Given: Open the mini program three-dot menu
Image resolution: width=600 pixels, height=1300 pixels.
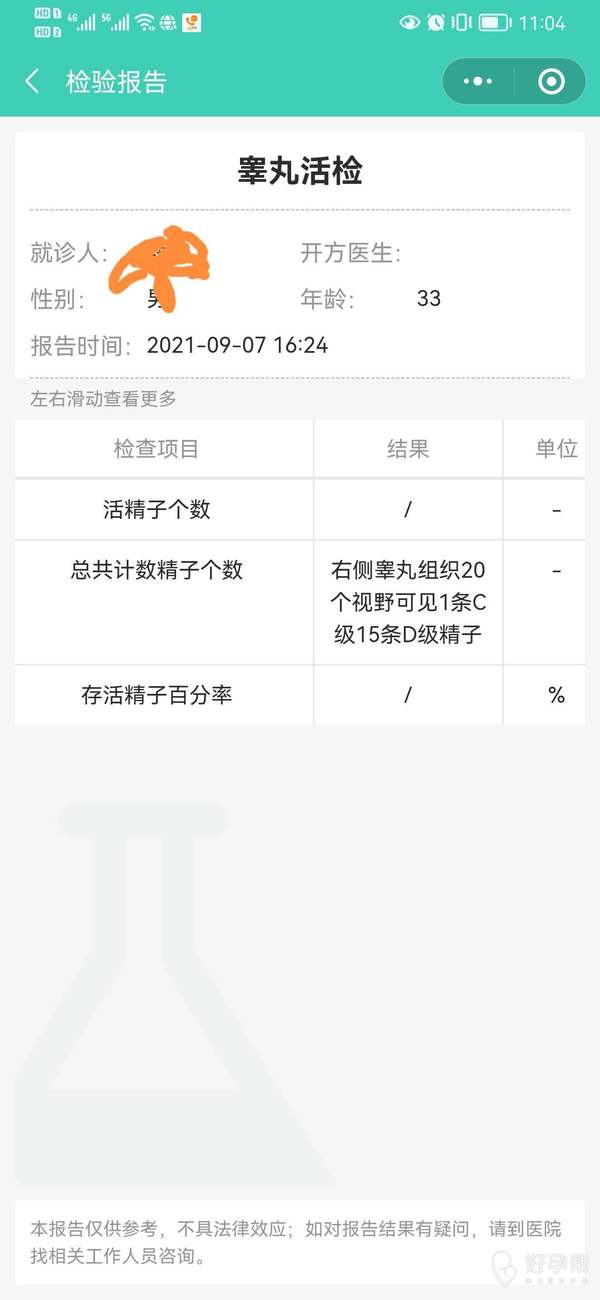Looking at the screenshot, I should pos(479,82).
